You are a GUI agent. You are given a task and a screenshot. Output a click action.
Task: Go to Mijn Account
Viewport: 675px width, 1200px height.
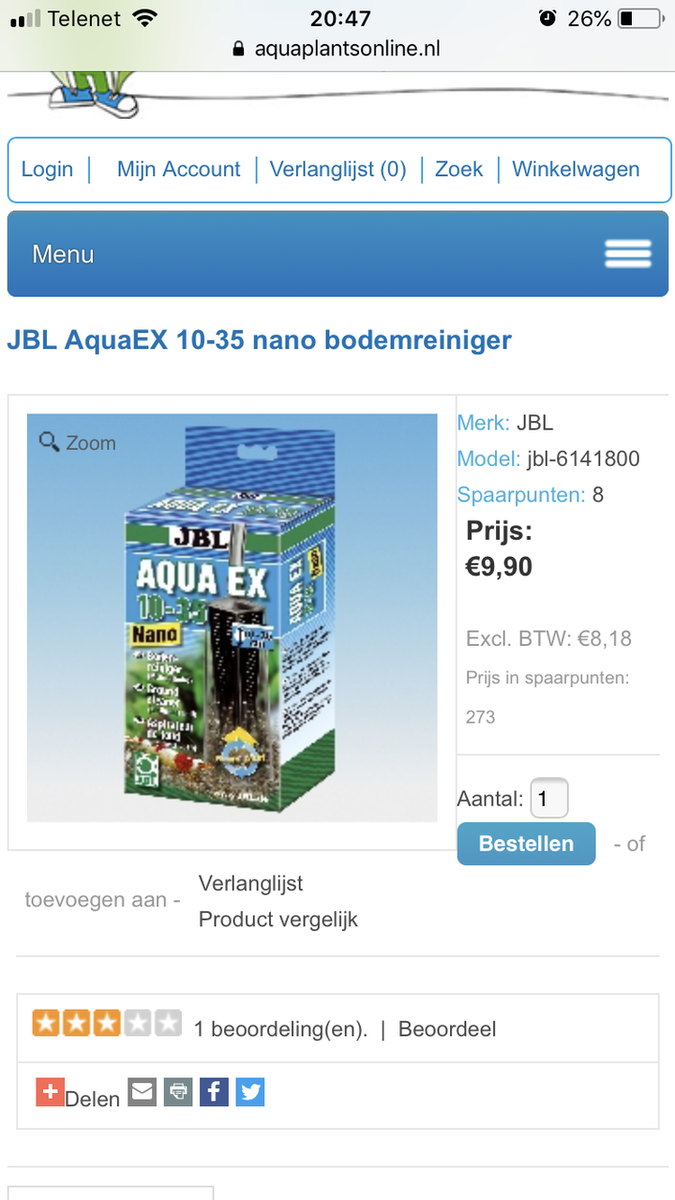coord(178,169)
